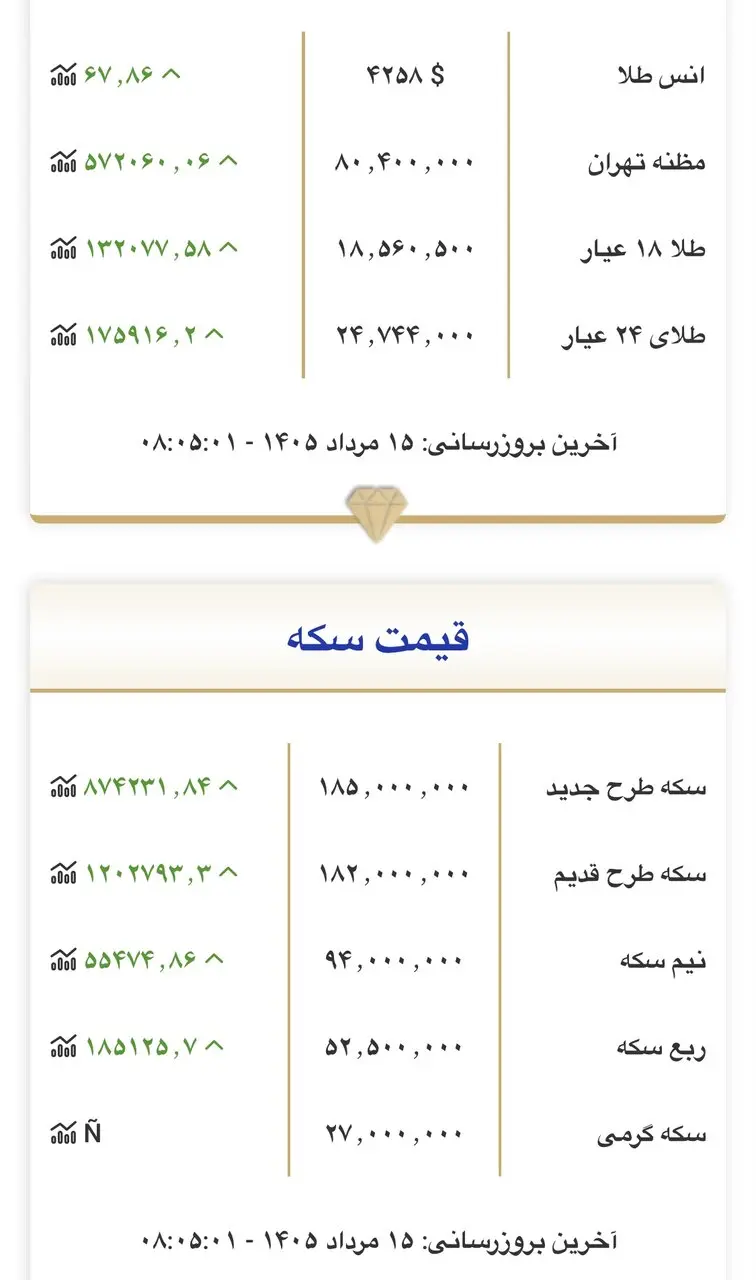This screenshot has height=1280, width=756.
Task: Open the chart icon for سکه طرح قدیم
Action: pos(63,873)
